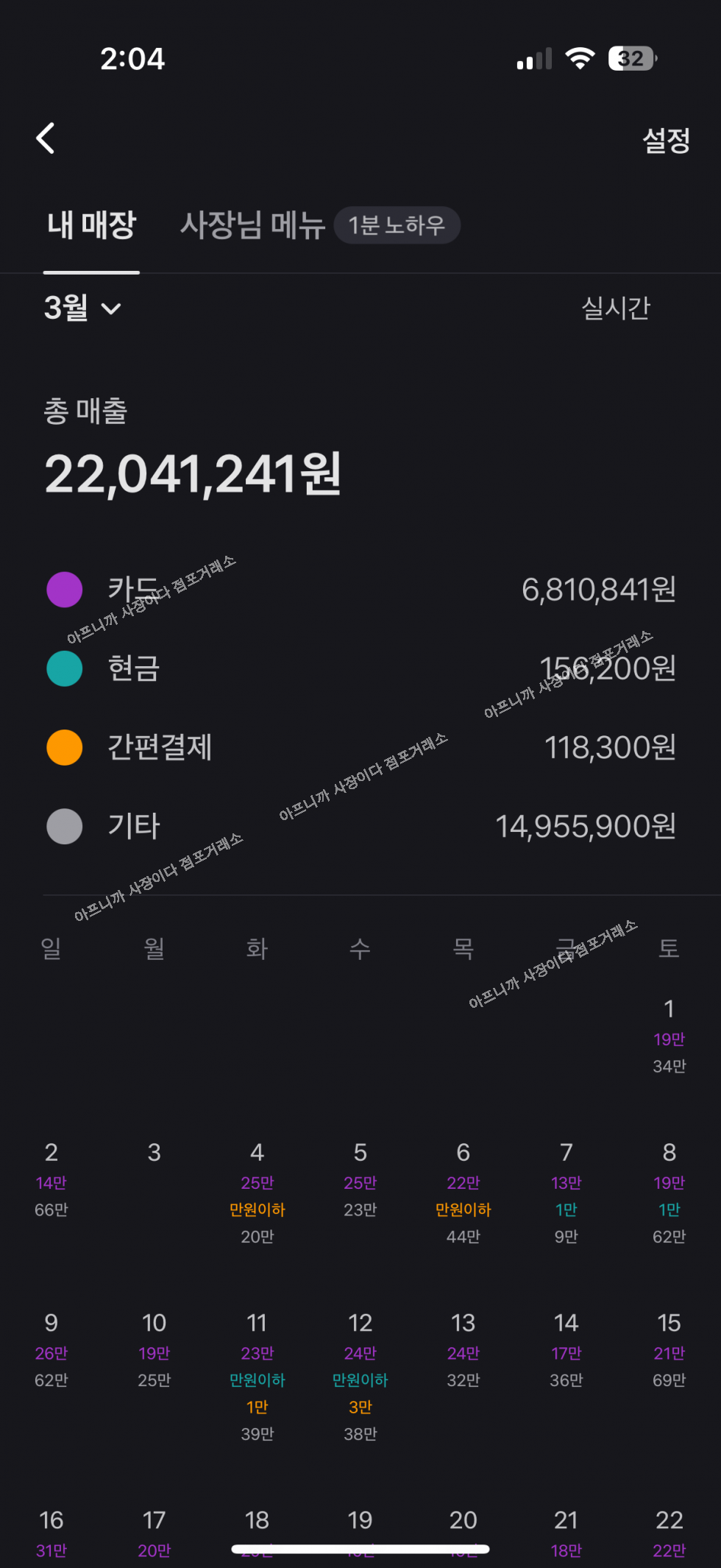Switch to the 사장님 메뉴 tab
721x1568 pixels.
[x=252, y=225]
